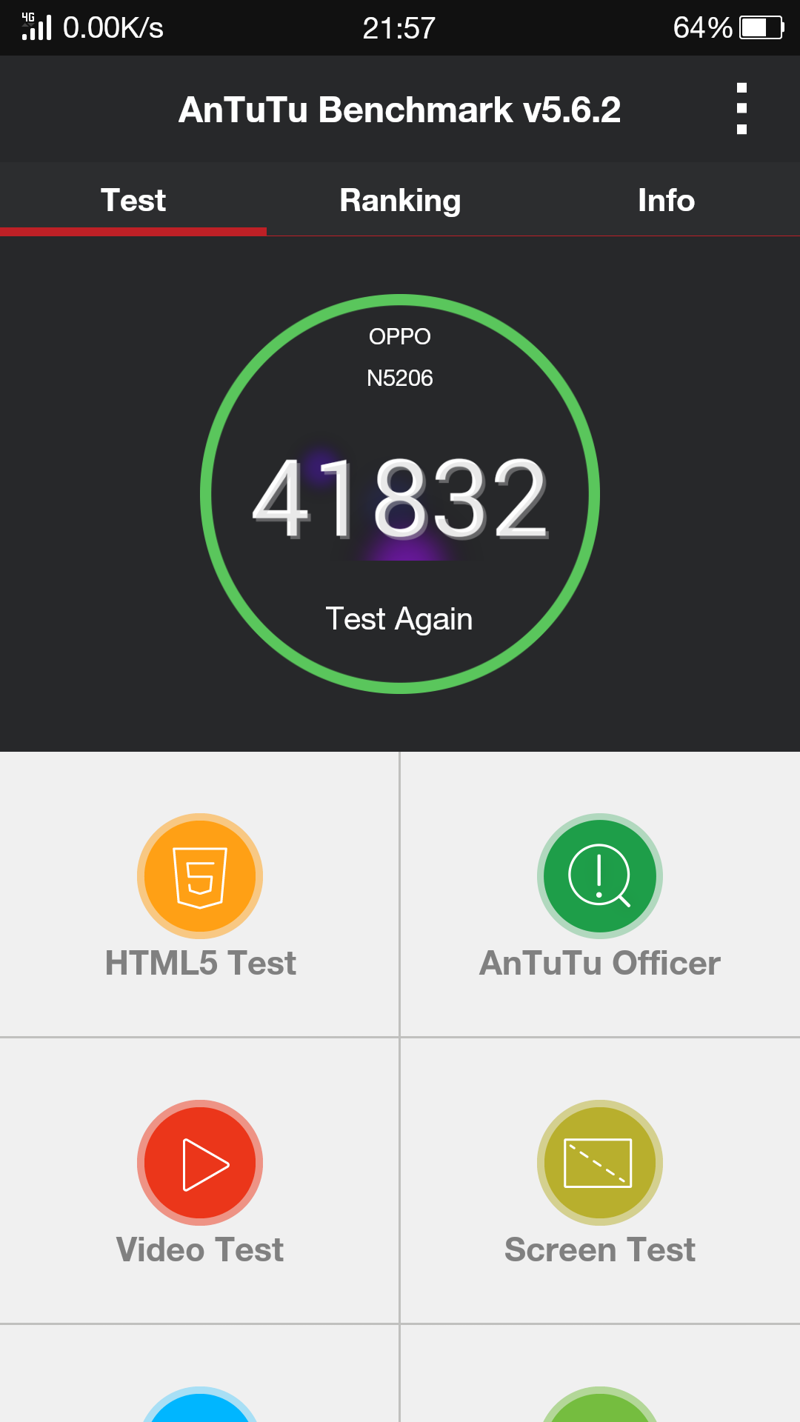Start the Video Test
Viewport: 800px width, 1422px height.
point(199,1181)
